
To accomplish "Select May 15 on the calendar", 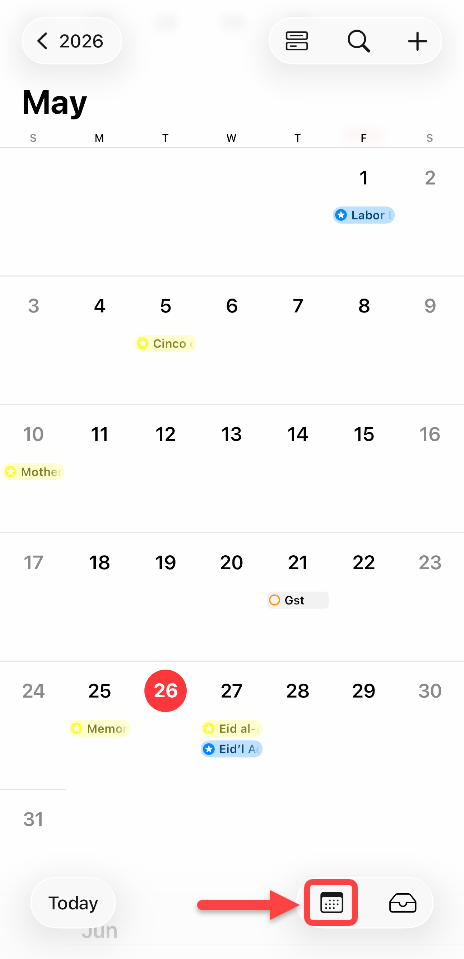I will tap(364, 434).
